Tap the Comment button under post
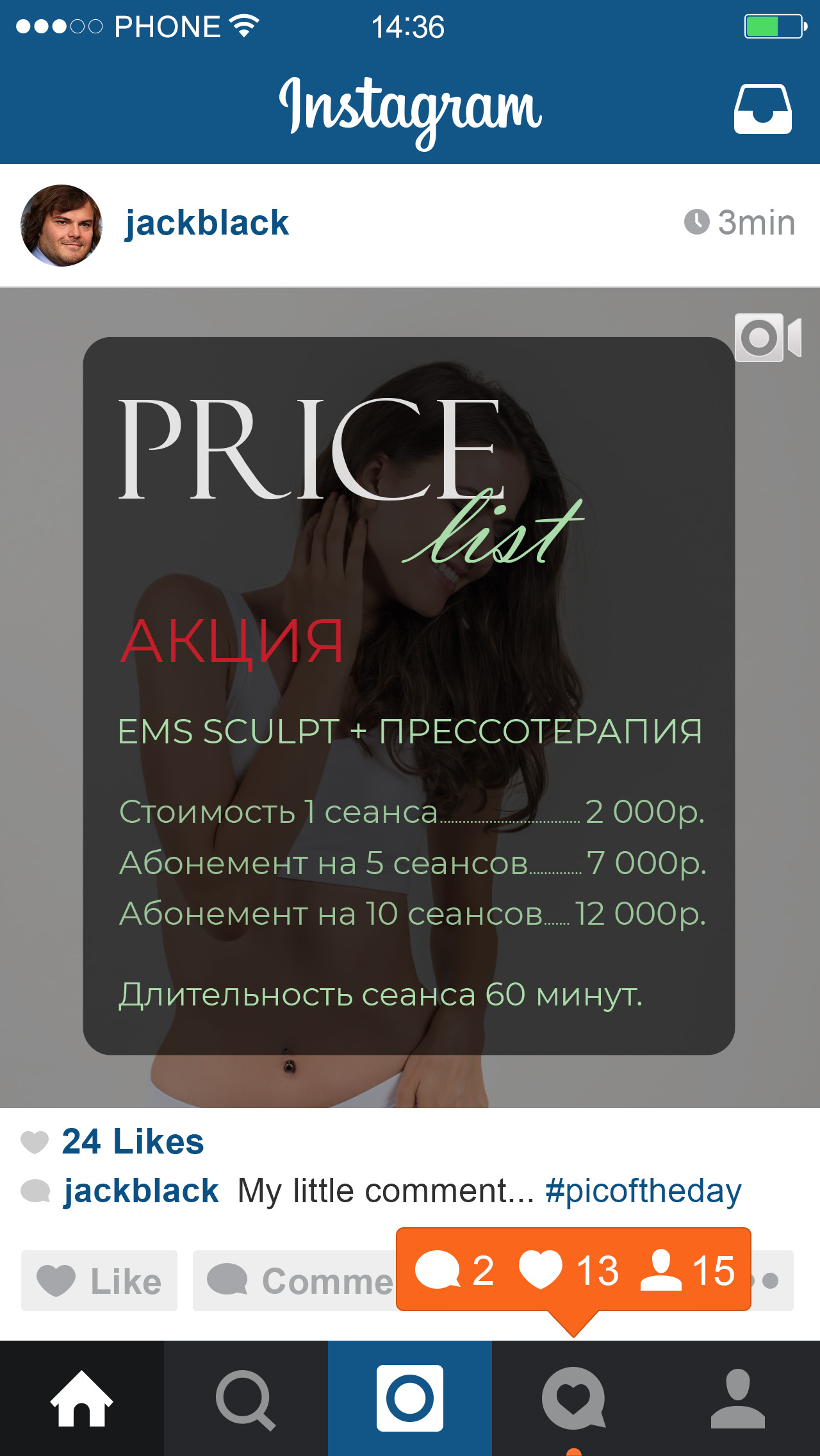The height and width of the screenshot is (1456, 820). tap(295, 1280)
